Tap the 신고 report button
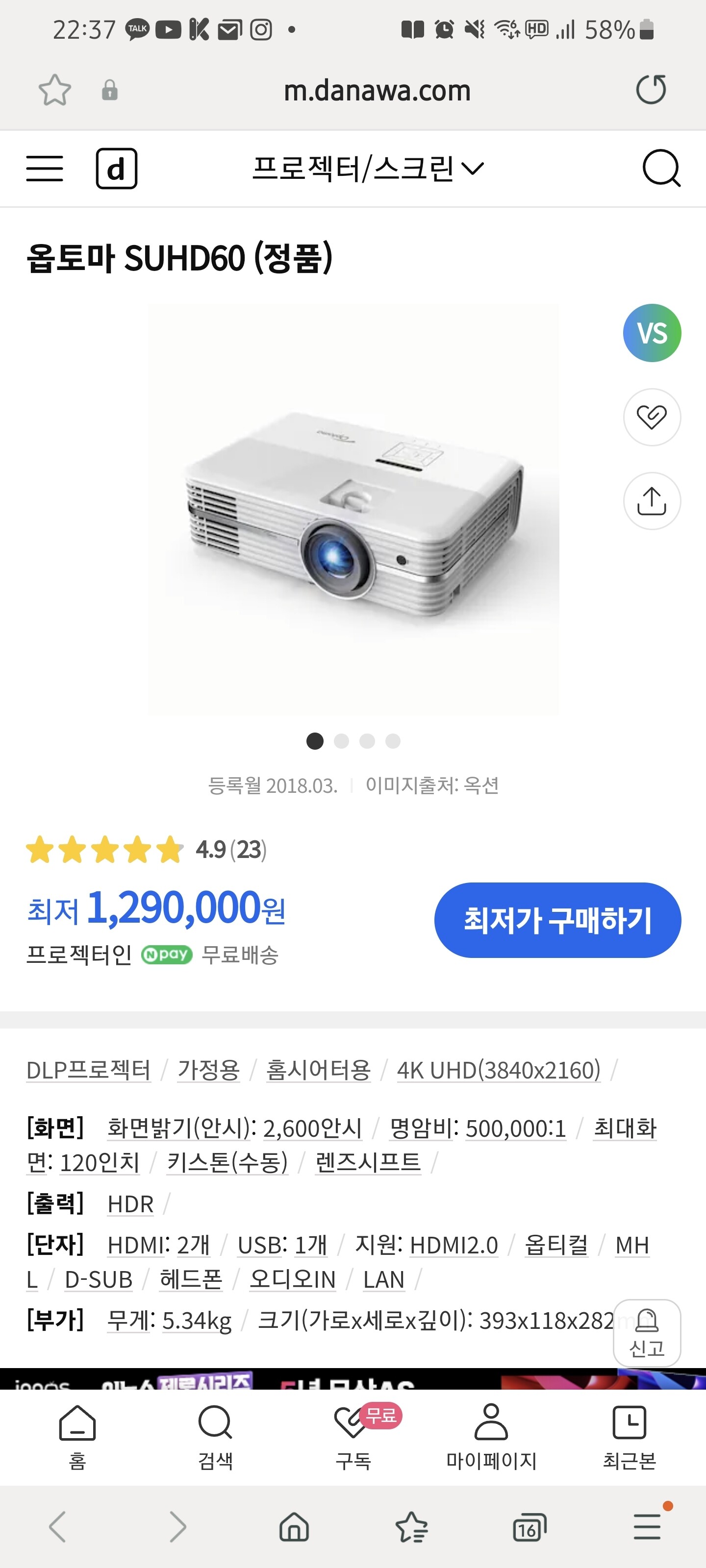Viewport: 706px width, 1568px height. 646,1333
